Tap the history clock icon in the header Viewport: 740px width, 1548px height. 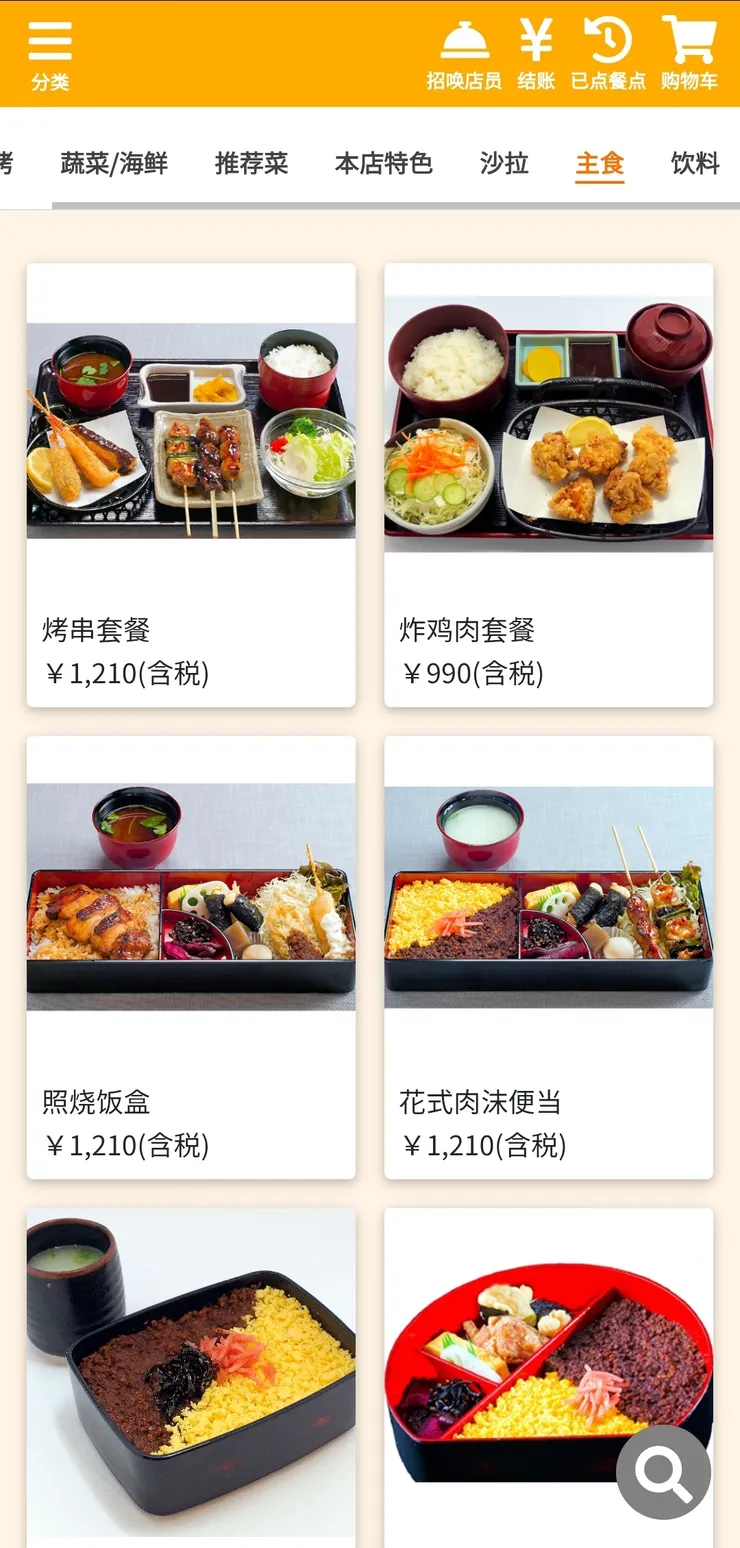609,40
